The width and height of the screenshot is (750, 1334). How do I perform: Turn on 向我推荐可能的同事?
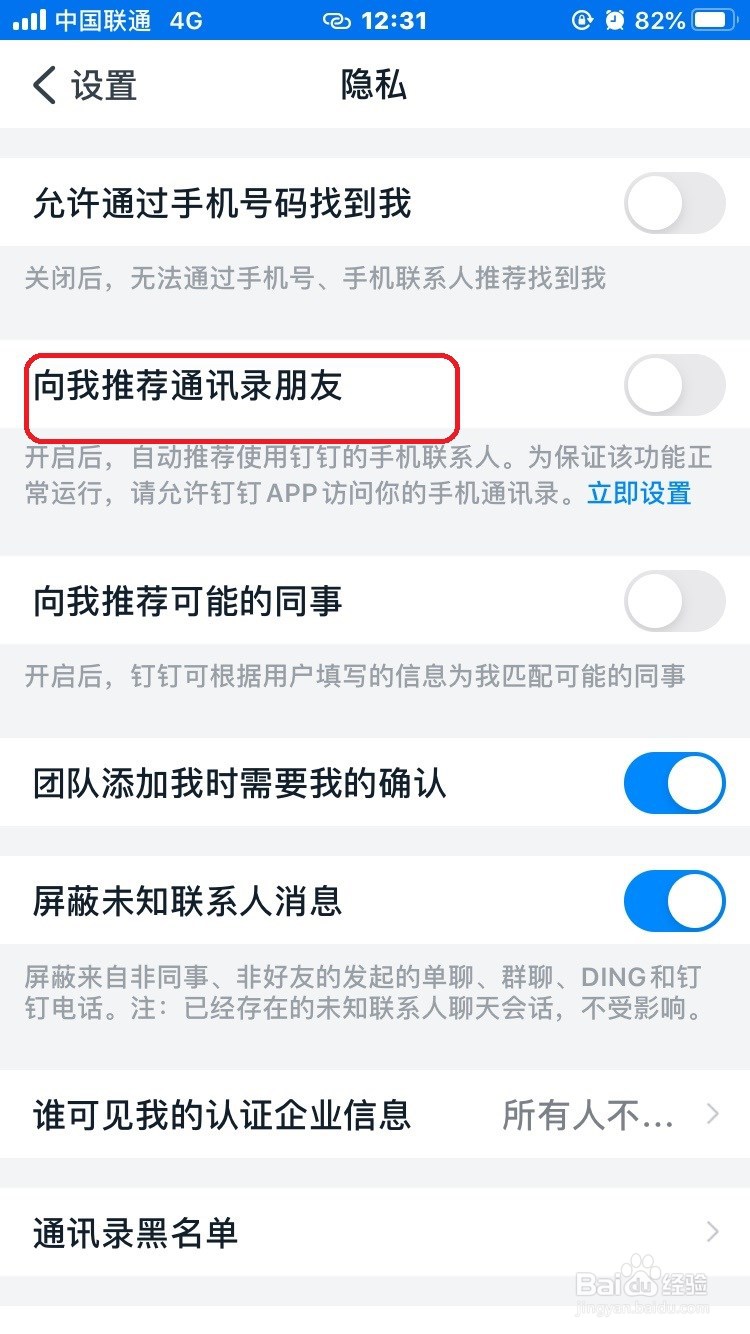tap(674, 601)
